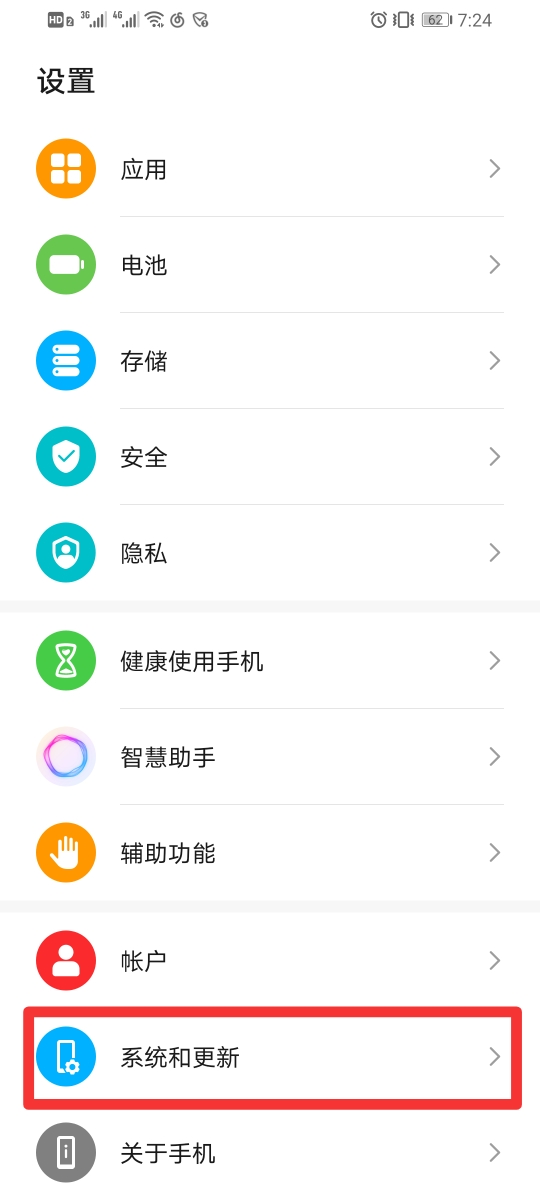Screen dimensions: 540x1200
Task: Open the 应用 settings row
Action: [x=270, y=169]
